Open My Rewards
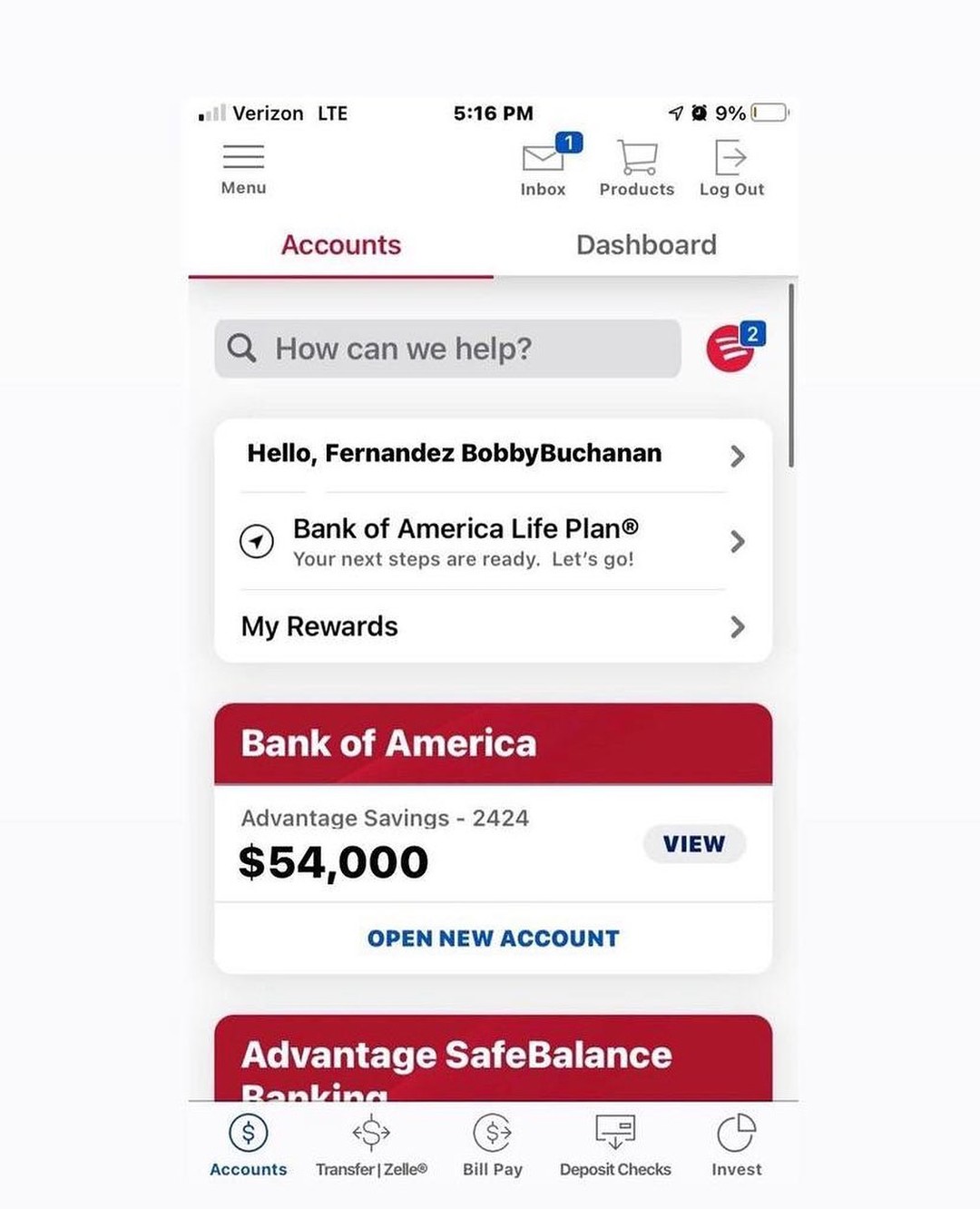980x1209 pixels. click(x=494, y=626)
